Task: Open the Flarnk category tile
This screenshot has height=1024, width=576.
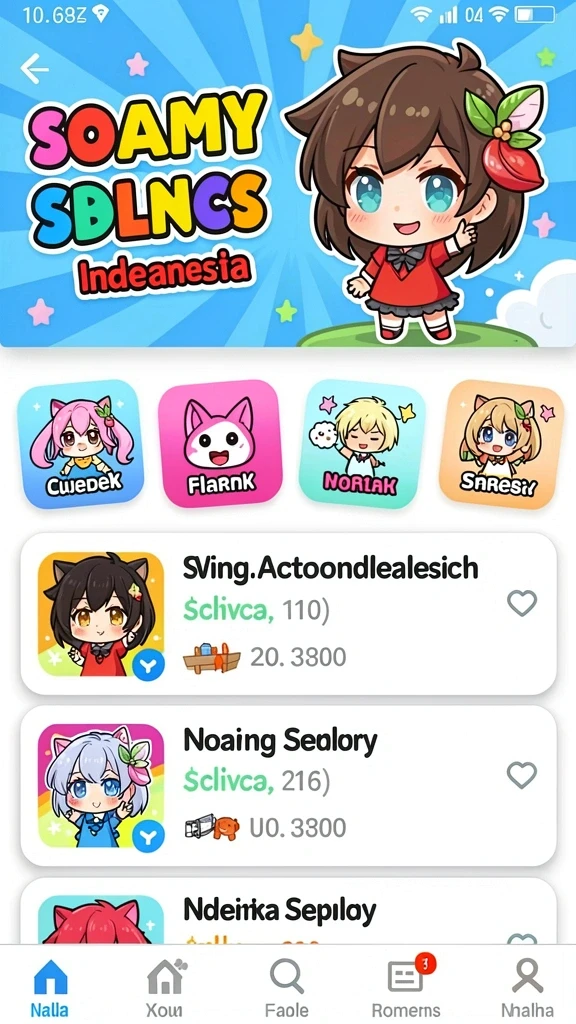Action: point(220,443)
